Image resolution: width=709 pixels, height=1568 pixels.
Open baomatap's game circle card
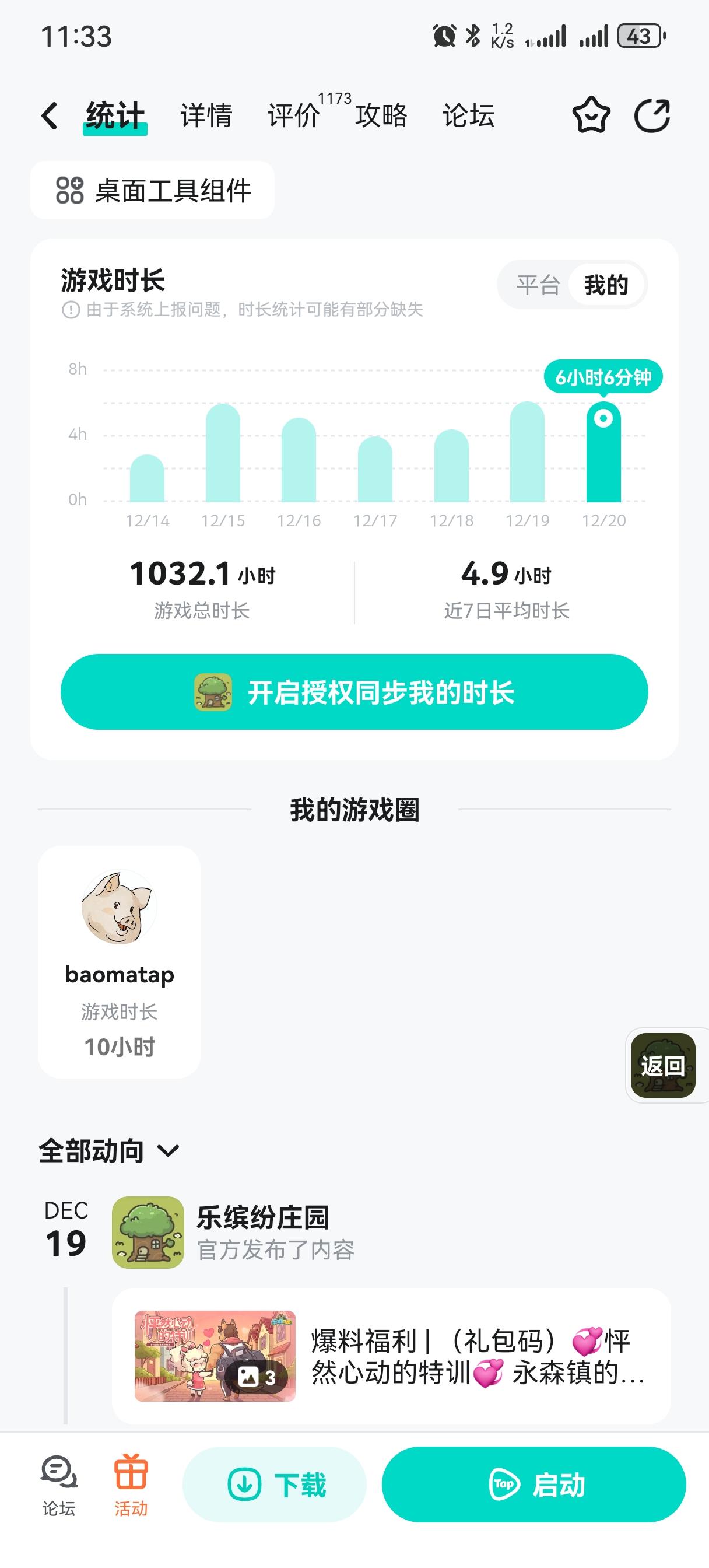point(120,962)
